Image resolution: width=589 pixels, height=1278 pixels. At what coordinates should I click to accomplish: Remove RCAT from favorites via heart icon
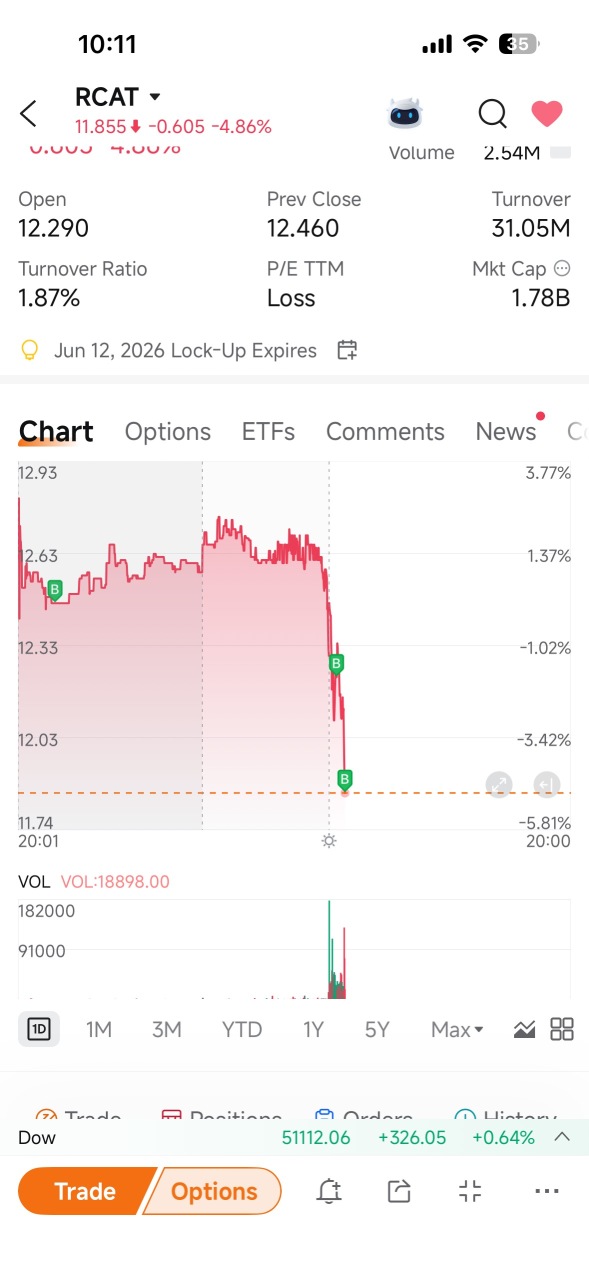[546, 114]
